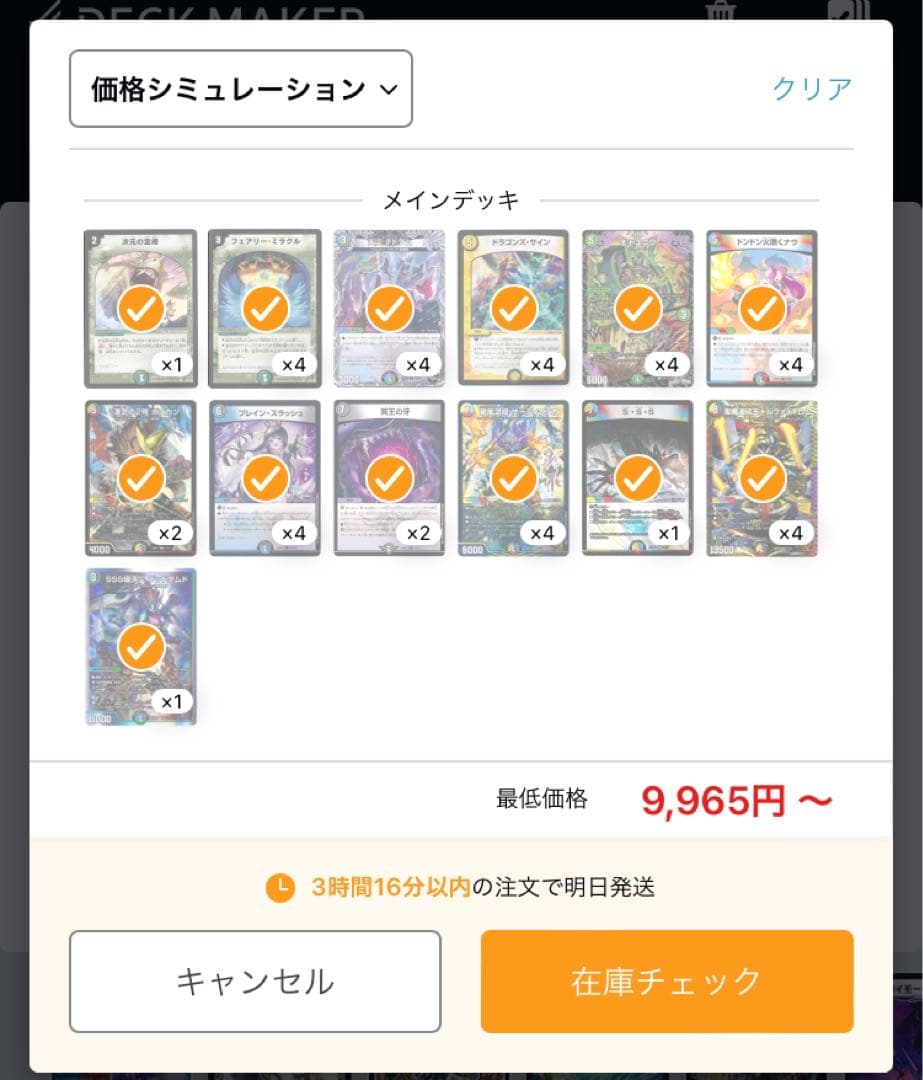Uncheck the 冥王の牙 card

(389, 477)
